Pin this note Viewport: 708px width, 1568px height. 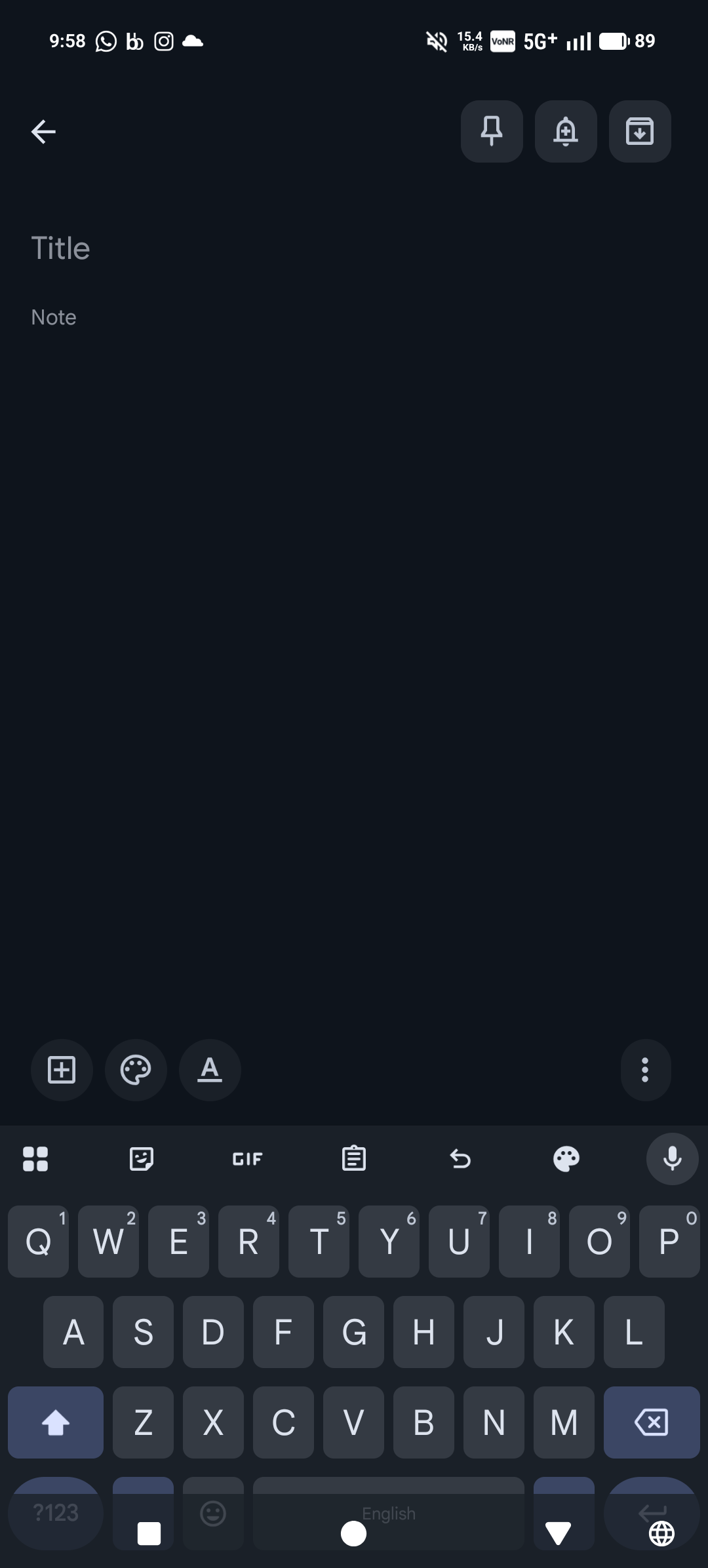pyautogui.click(x=492, y=131)
